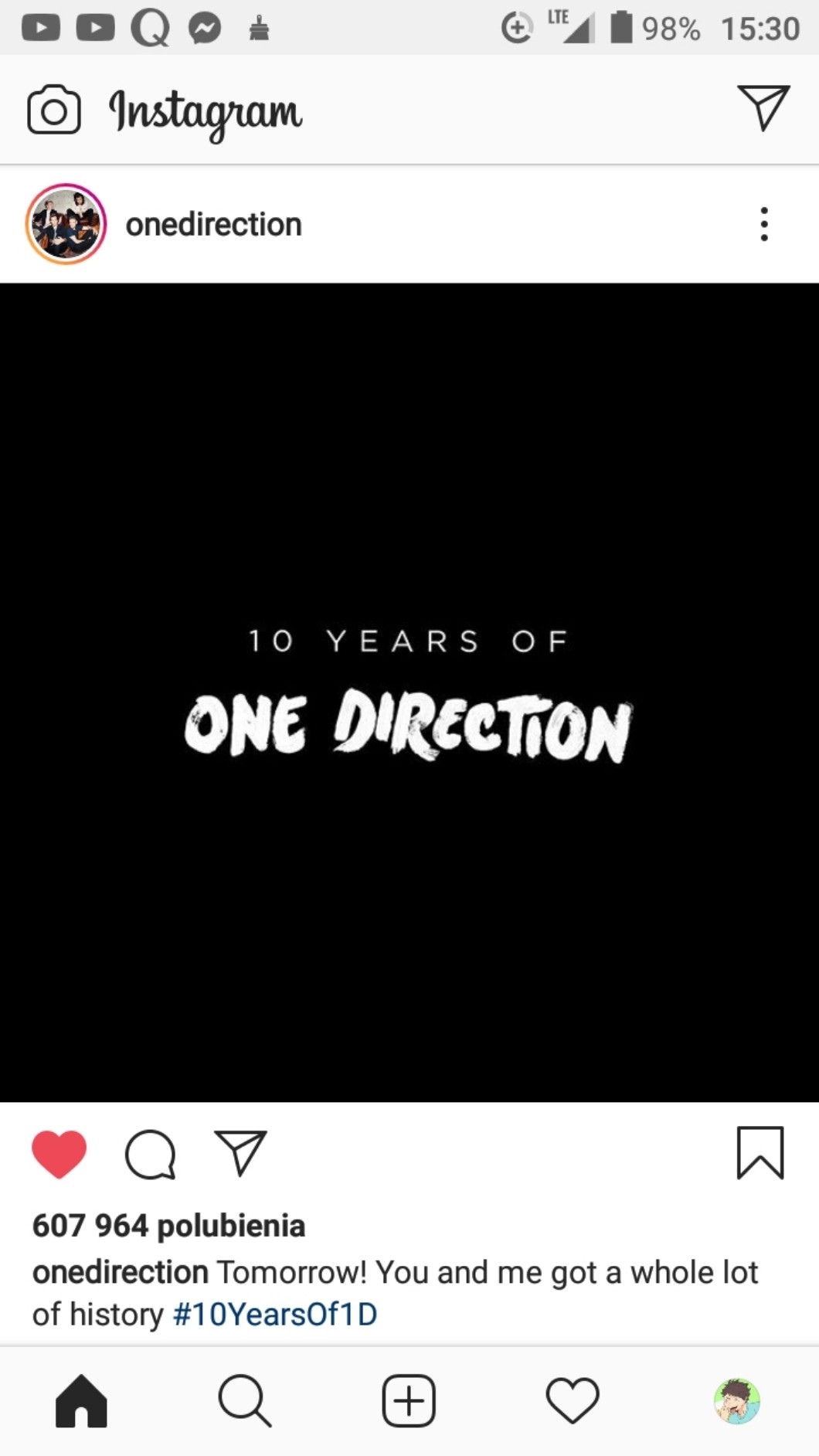View onedirection's story from profile picture
Screen dimensions: 819x1456
coord(66,224)
